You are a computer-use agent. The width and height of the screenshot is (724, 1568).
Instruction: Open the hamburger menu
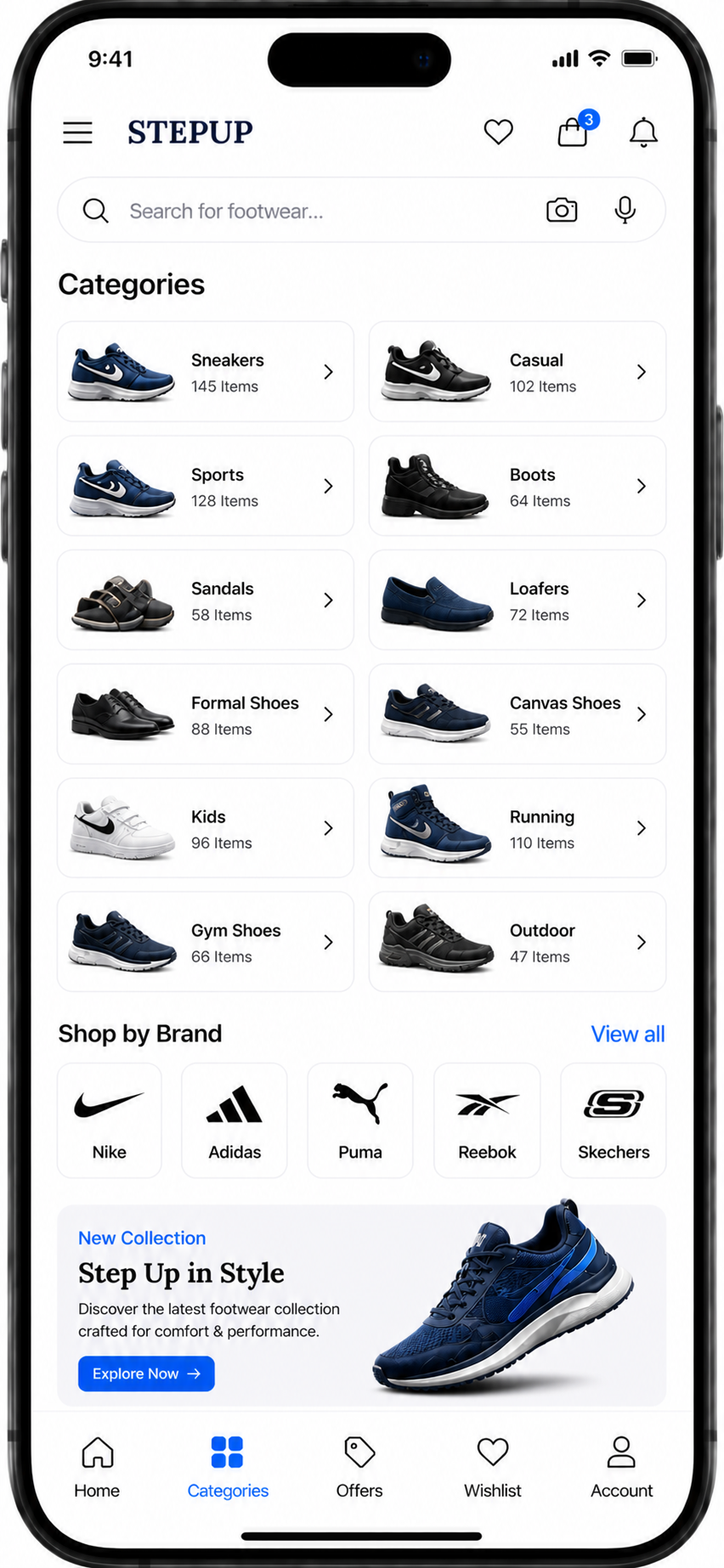[77, 133]
